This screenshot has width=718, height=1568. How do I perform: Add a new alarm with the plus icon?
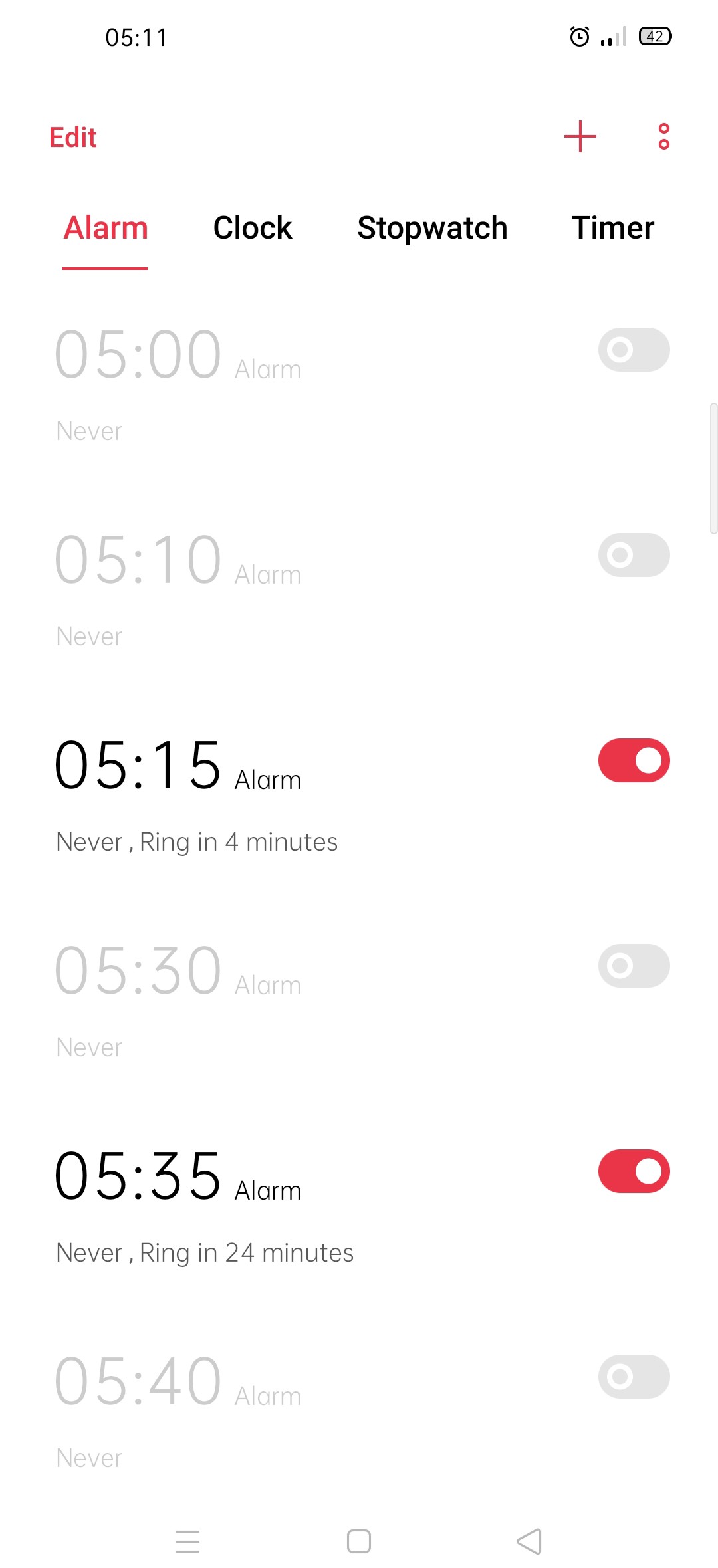coord(578,136)
